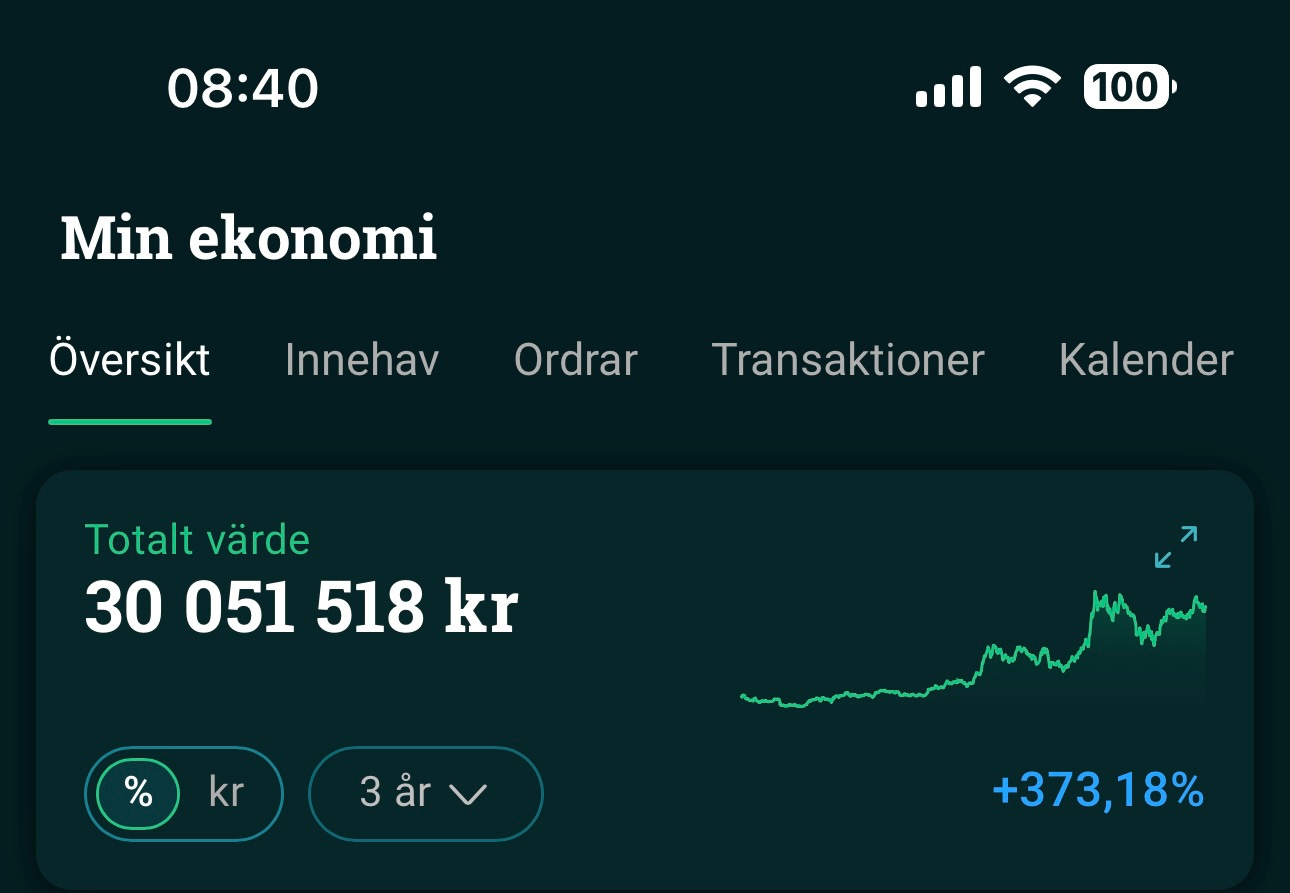Show the Översikt tab
Viewport: 1290px width, 893px height.
[x=130, y=360]
